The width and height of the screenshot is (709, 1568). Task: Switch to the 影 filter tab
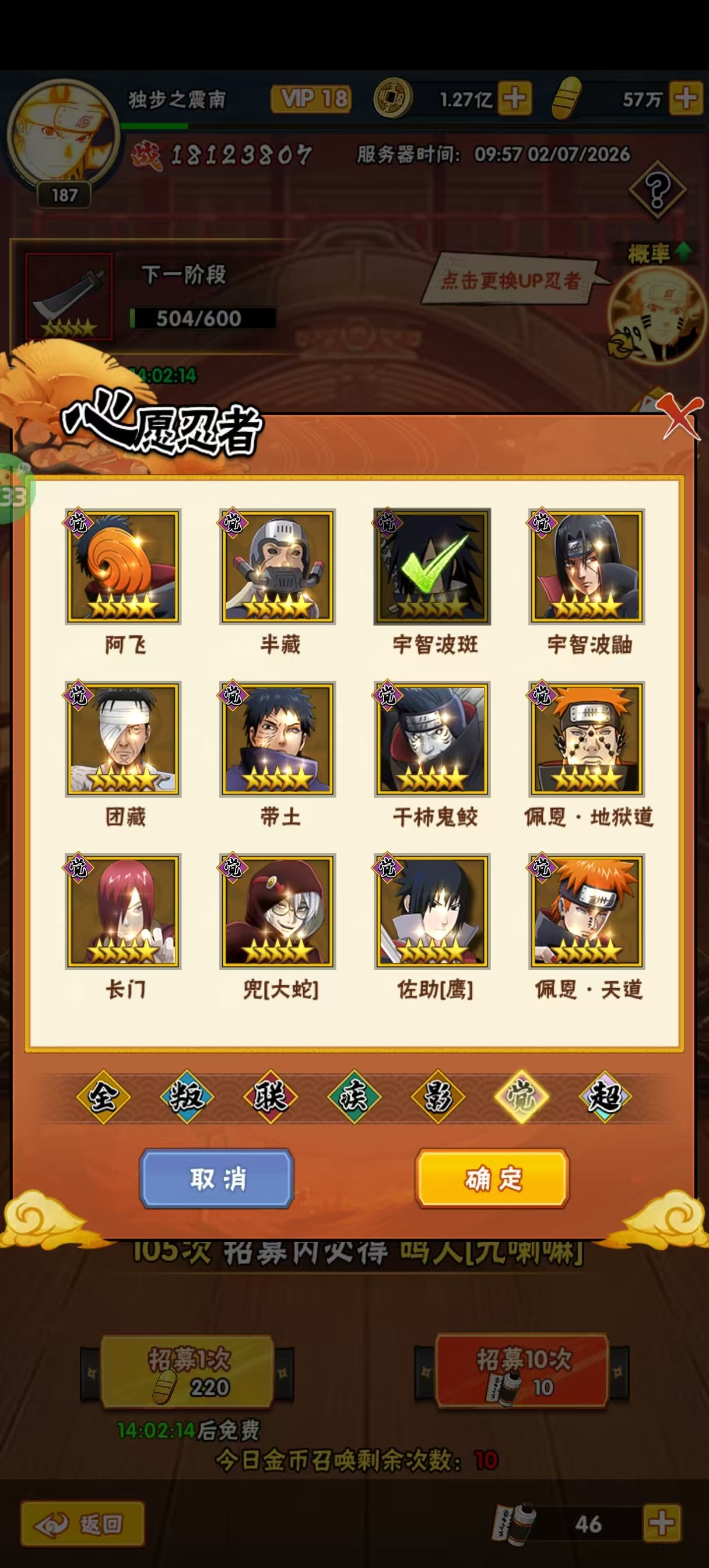point(437,1097)
